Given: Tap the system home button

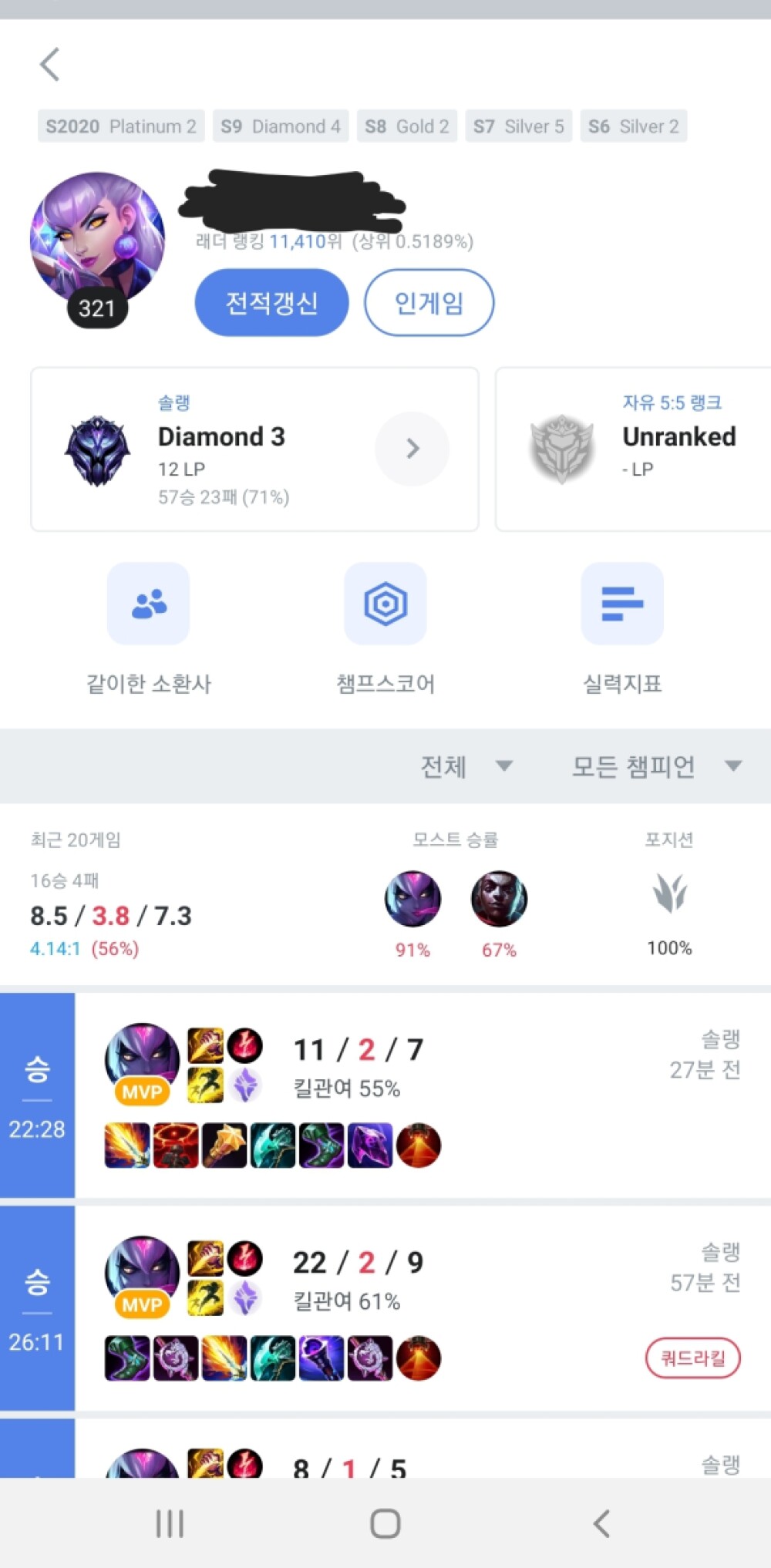Looking at the screenshot, I should point(385,1523).
